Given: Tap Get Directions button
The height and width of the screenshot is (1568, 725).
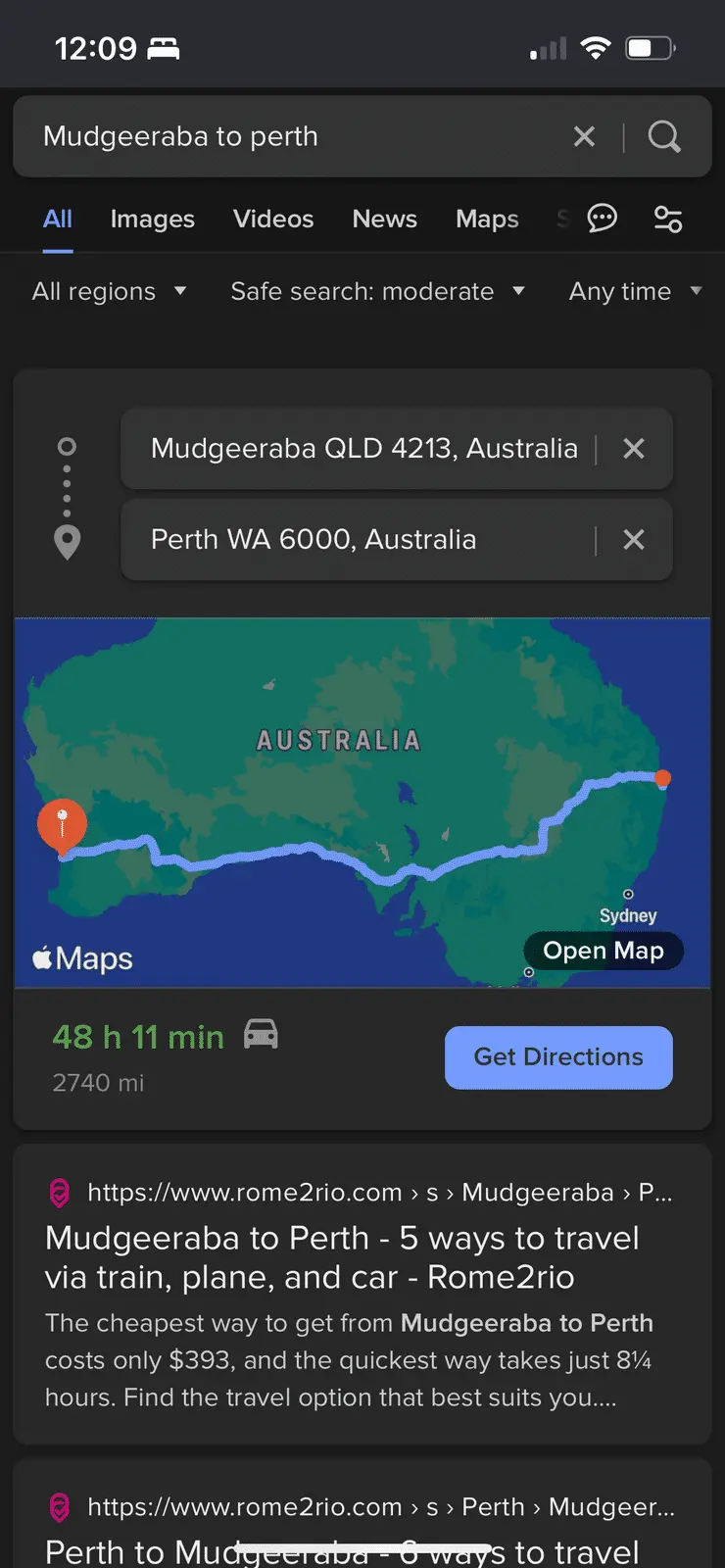Looking at the screenshot, I should pos(558,1057).
